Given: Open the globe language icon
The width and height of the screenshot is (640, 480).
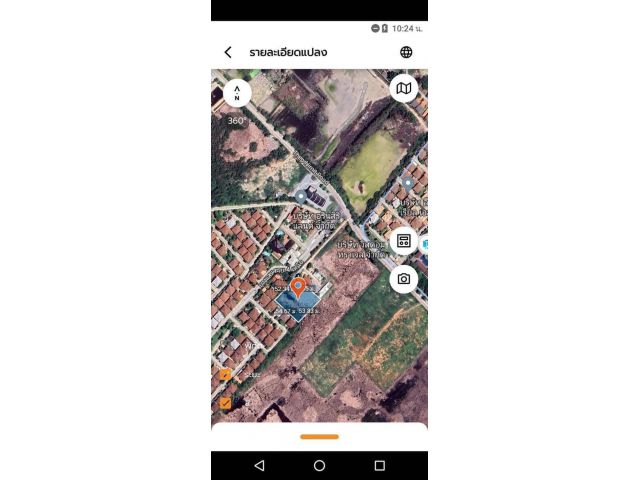Looking at the screenshot, I should 406,52.
